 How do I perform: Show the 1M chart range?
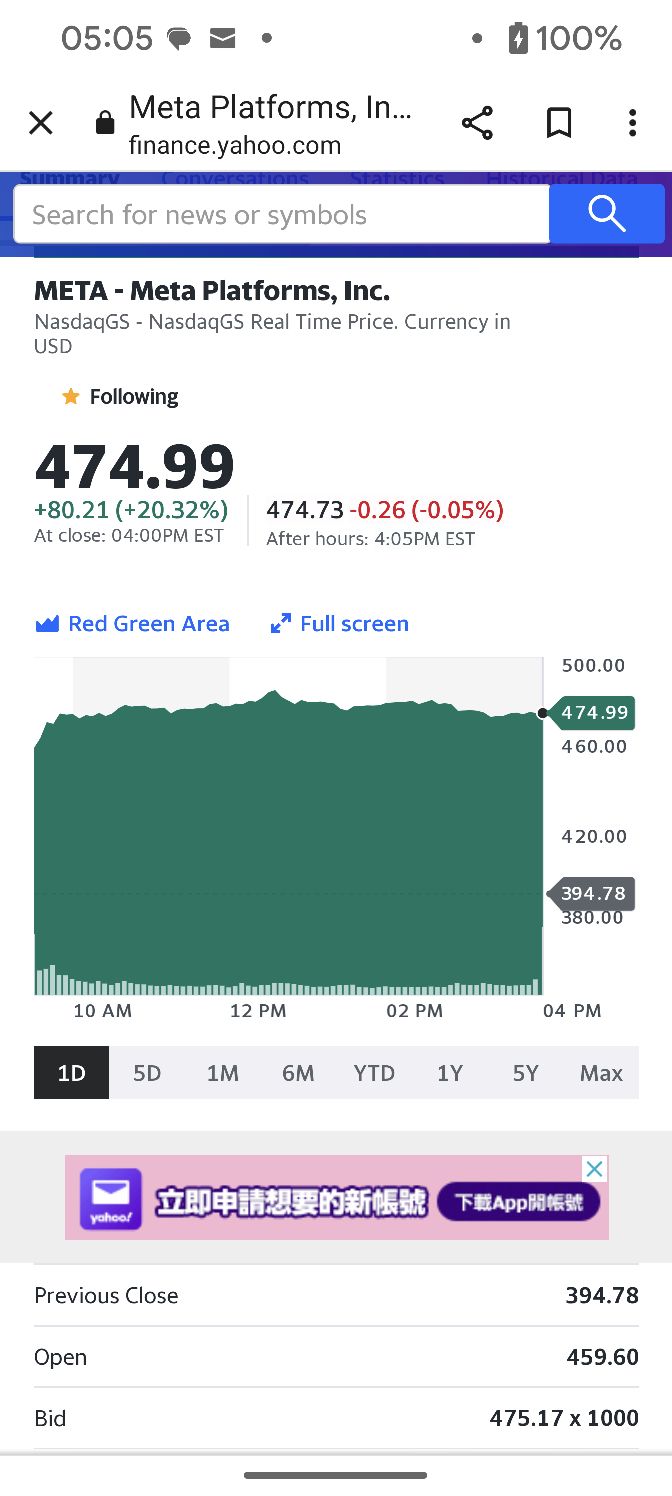tap(222, 1073)
